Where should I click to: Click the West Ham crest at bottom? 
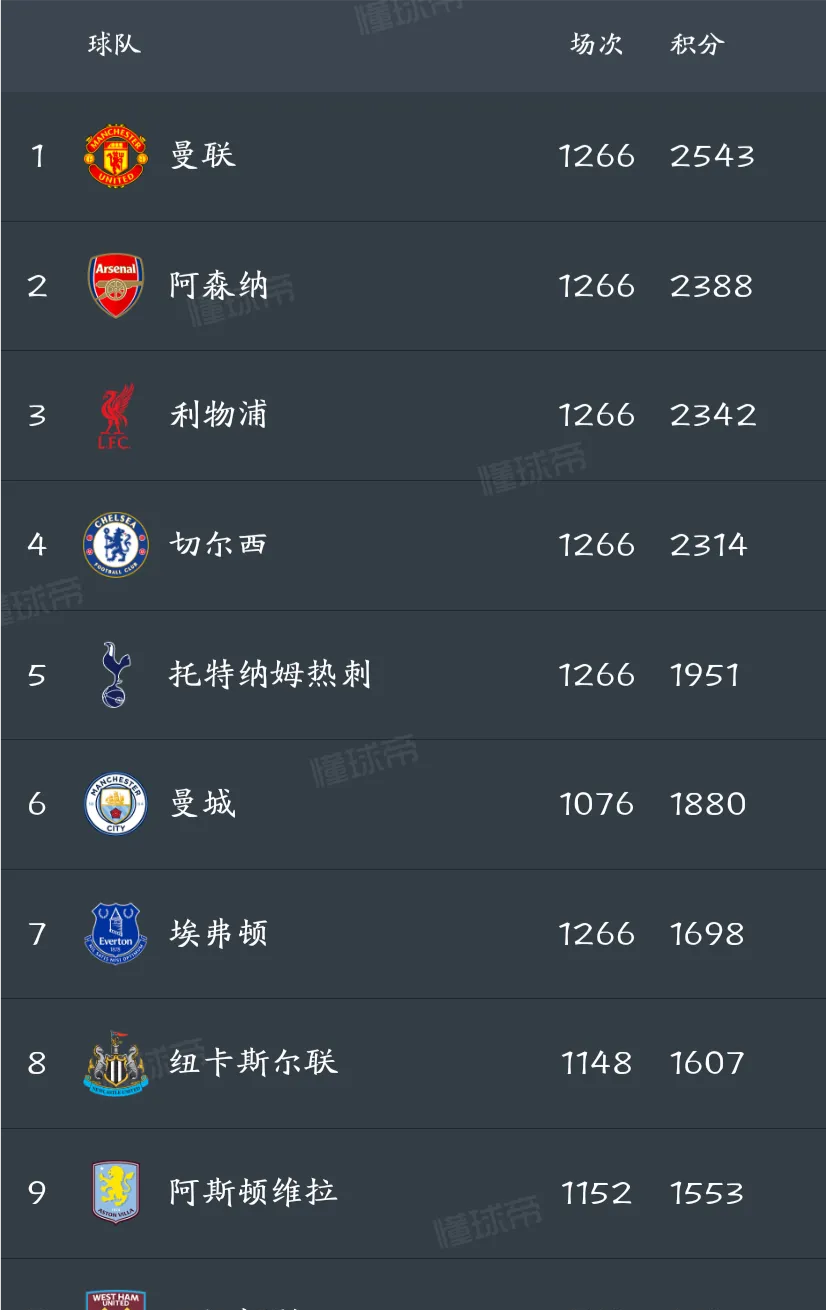[114, 1298]
